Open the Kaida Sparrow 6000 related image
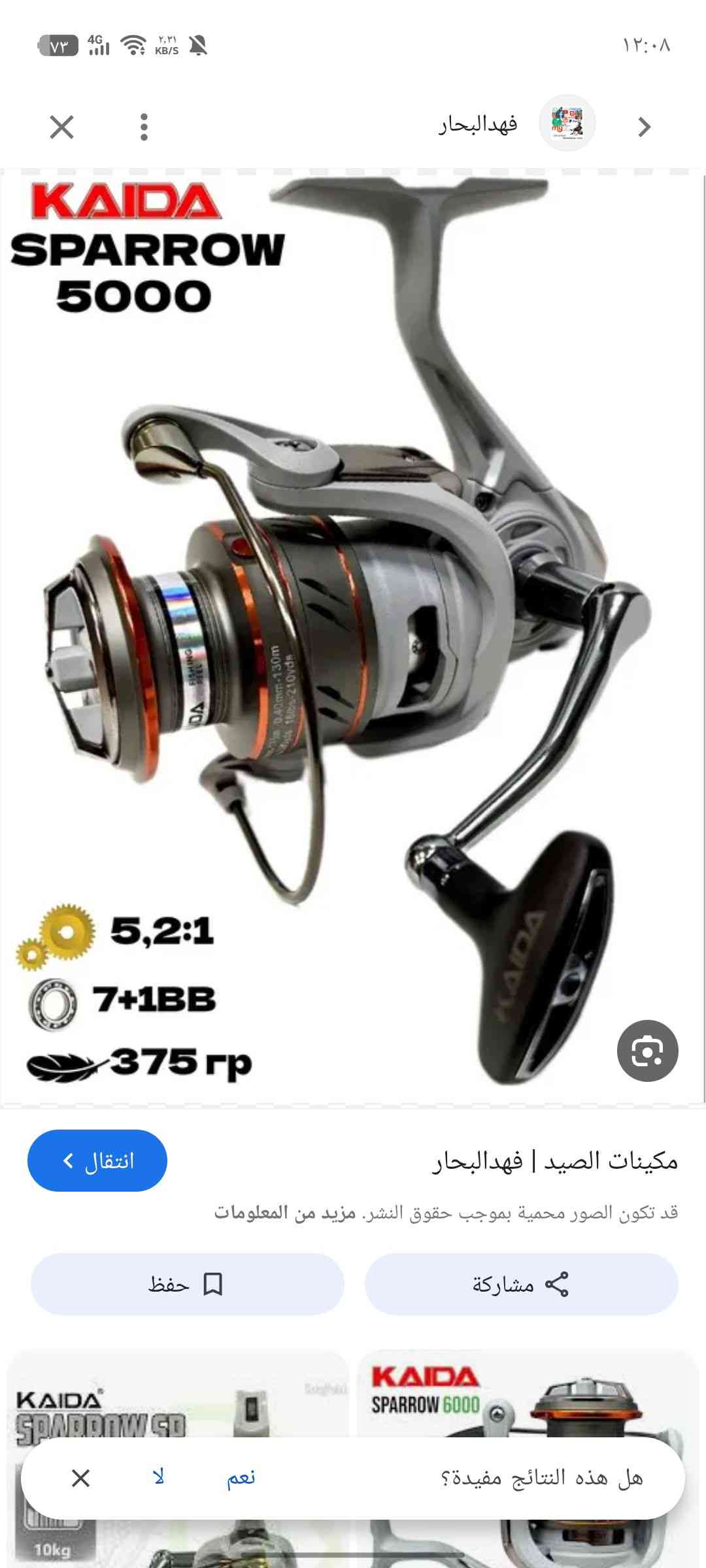The height and width of the screenshot is (1568, 706). pos(527,1398)
